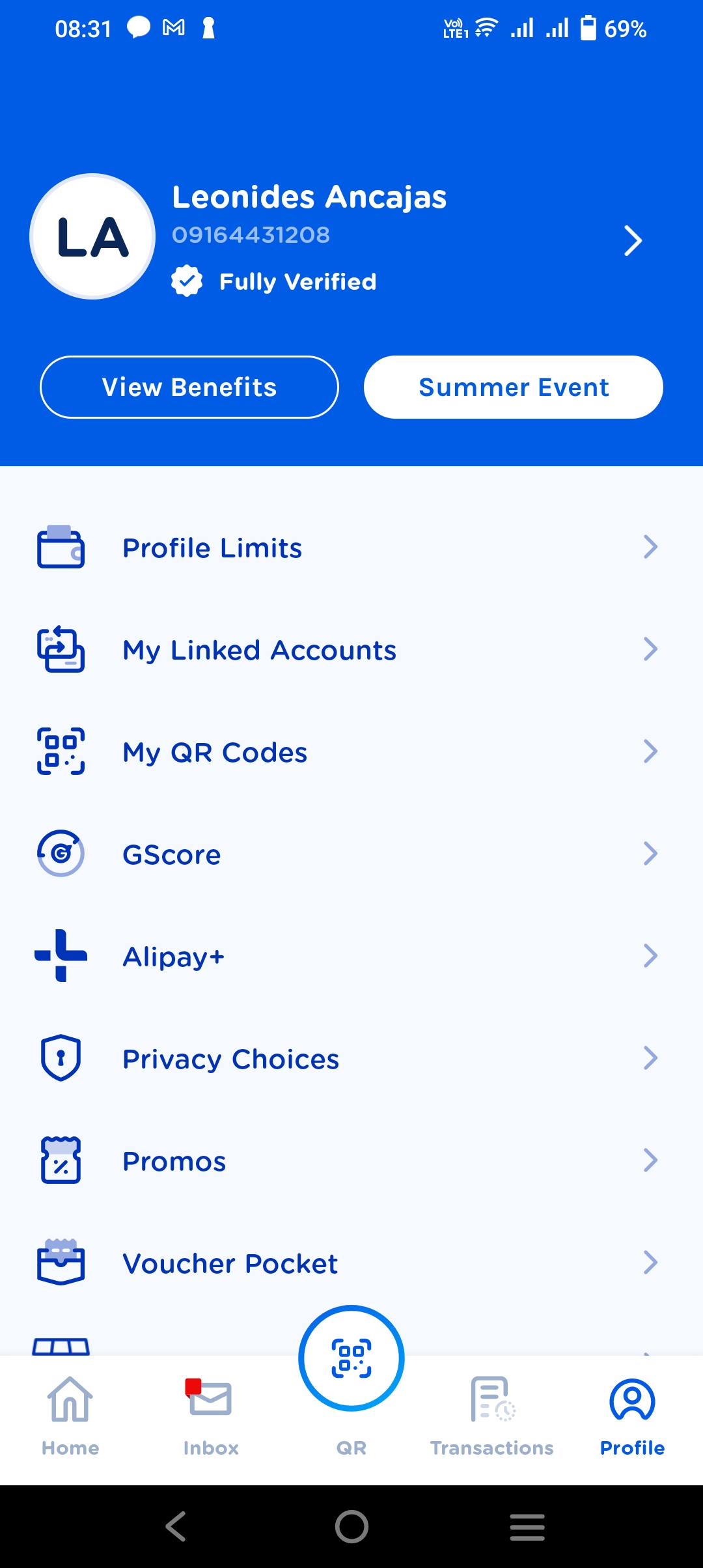Tap the View Benefits button

189,387
